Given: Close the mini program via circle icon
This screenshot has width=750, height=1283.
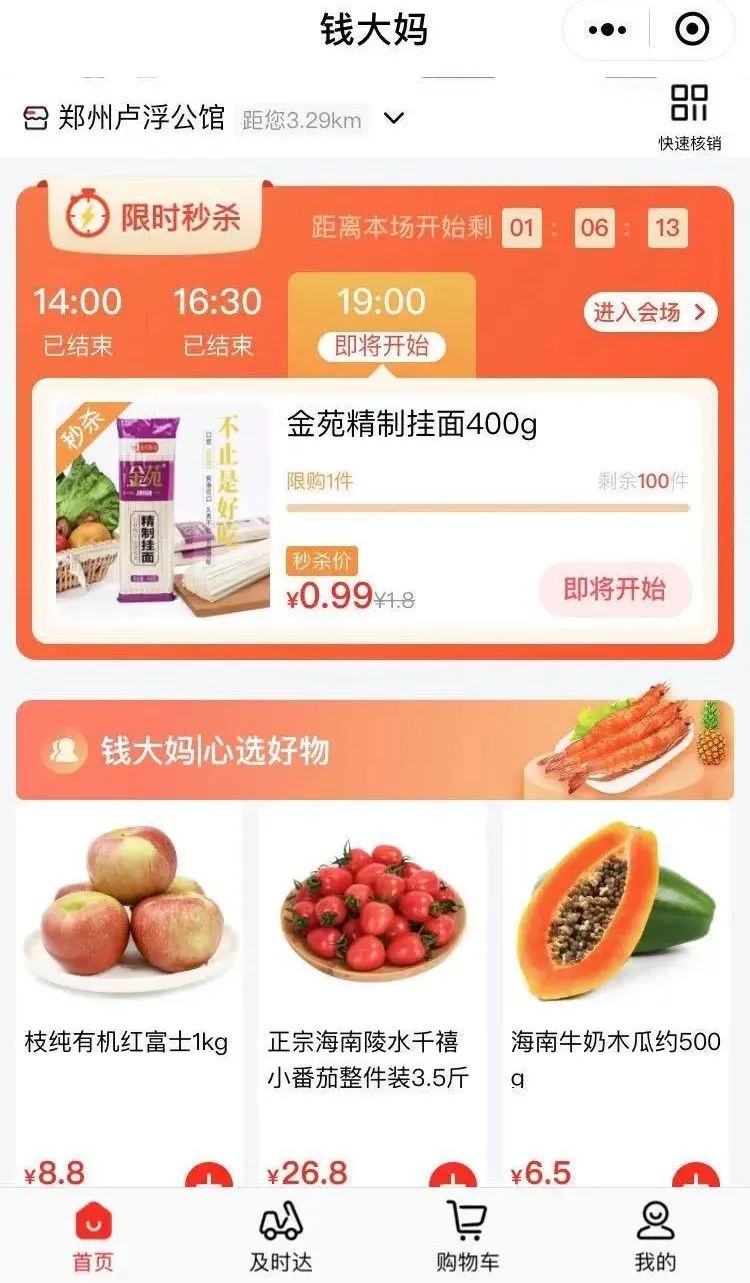Looking at the screenshot, I should (x=692, y=30).
